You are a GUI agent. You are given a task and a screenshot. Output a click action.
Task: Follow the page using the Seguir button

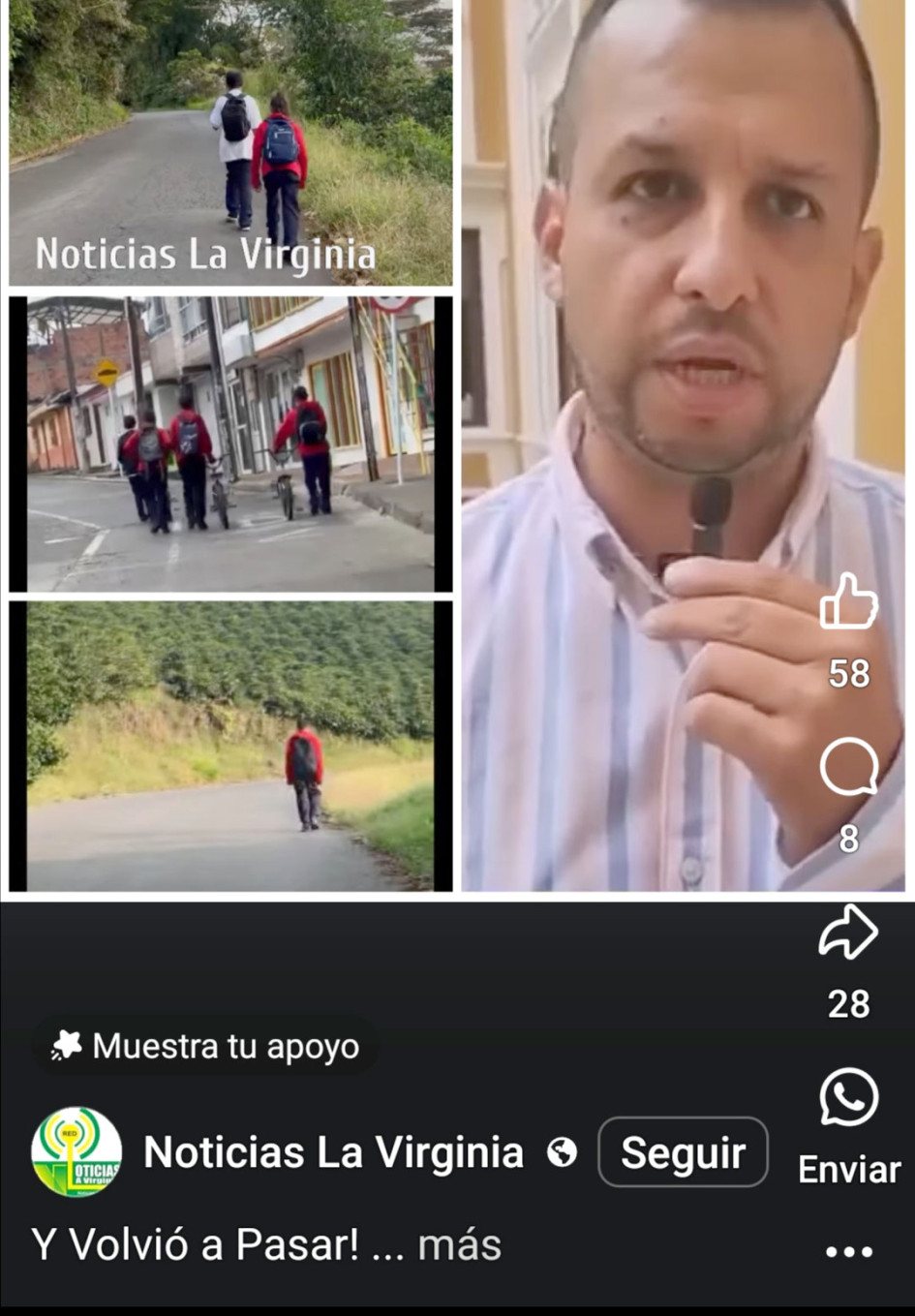coord(683,1152)
